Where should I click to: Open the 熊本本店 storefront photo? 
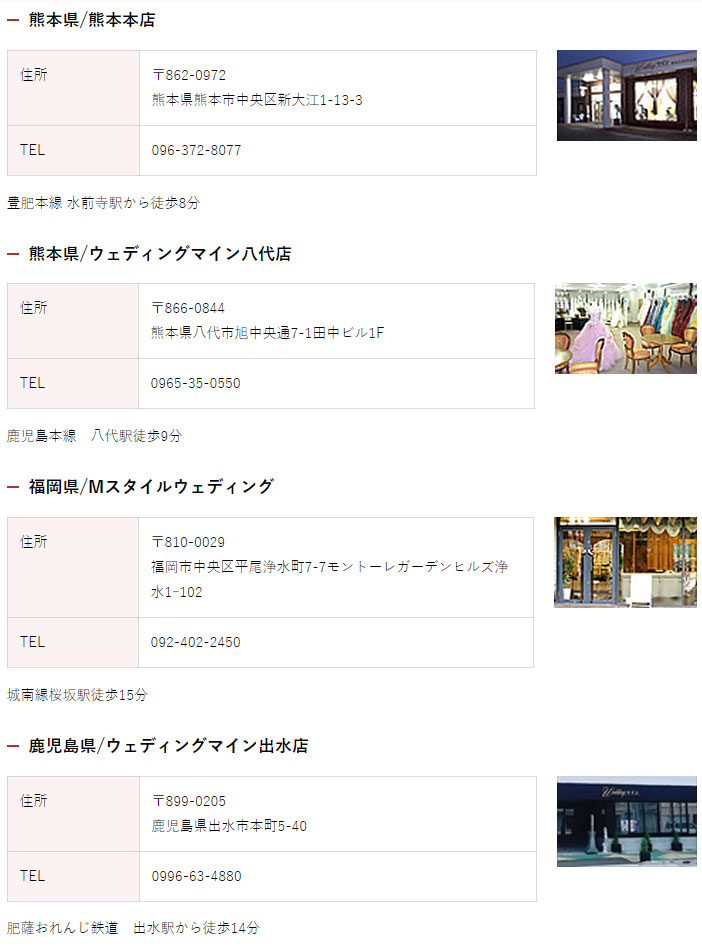pos(627,95)
